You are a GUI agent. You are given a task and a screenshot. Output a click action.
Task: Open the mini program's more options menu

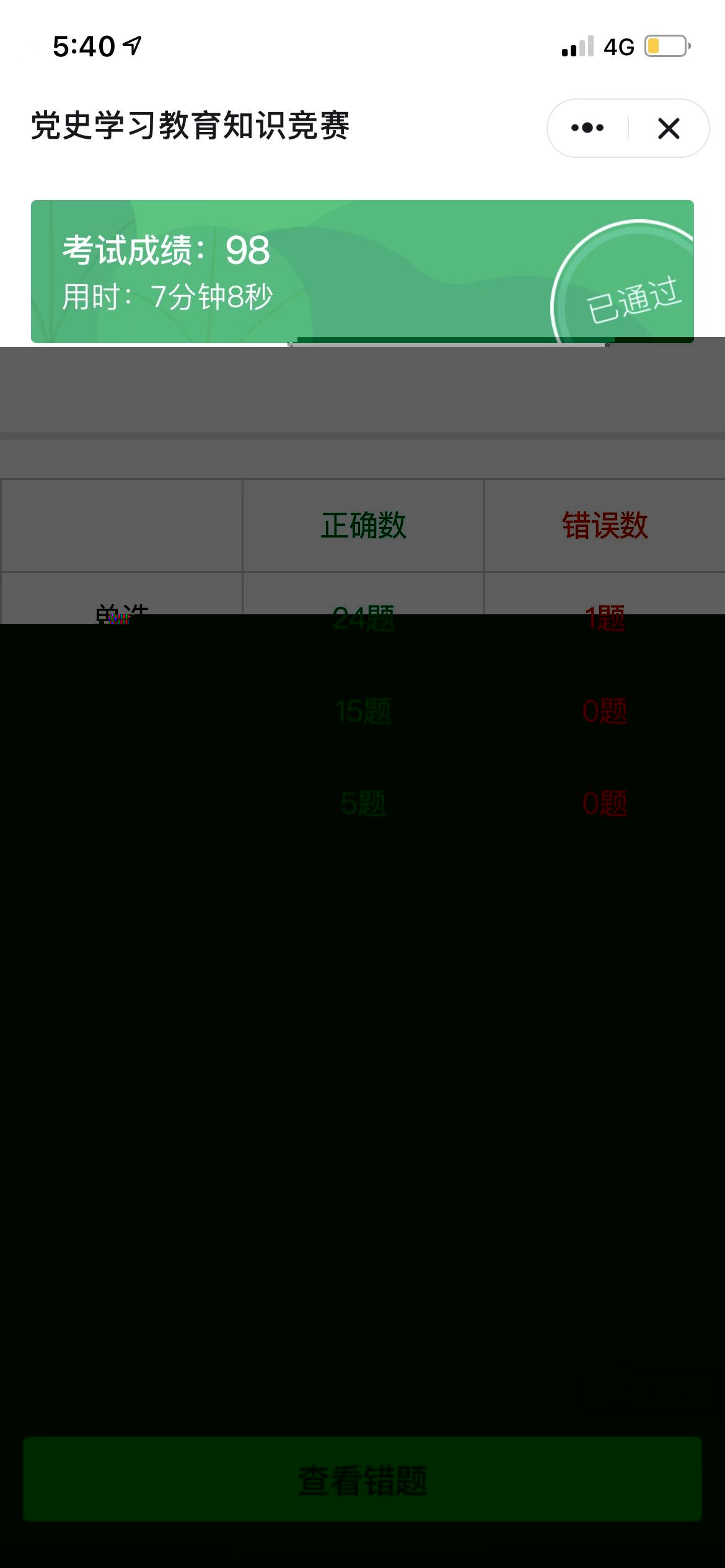587,128
